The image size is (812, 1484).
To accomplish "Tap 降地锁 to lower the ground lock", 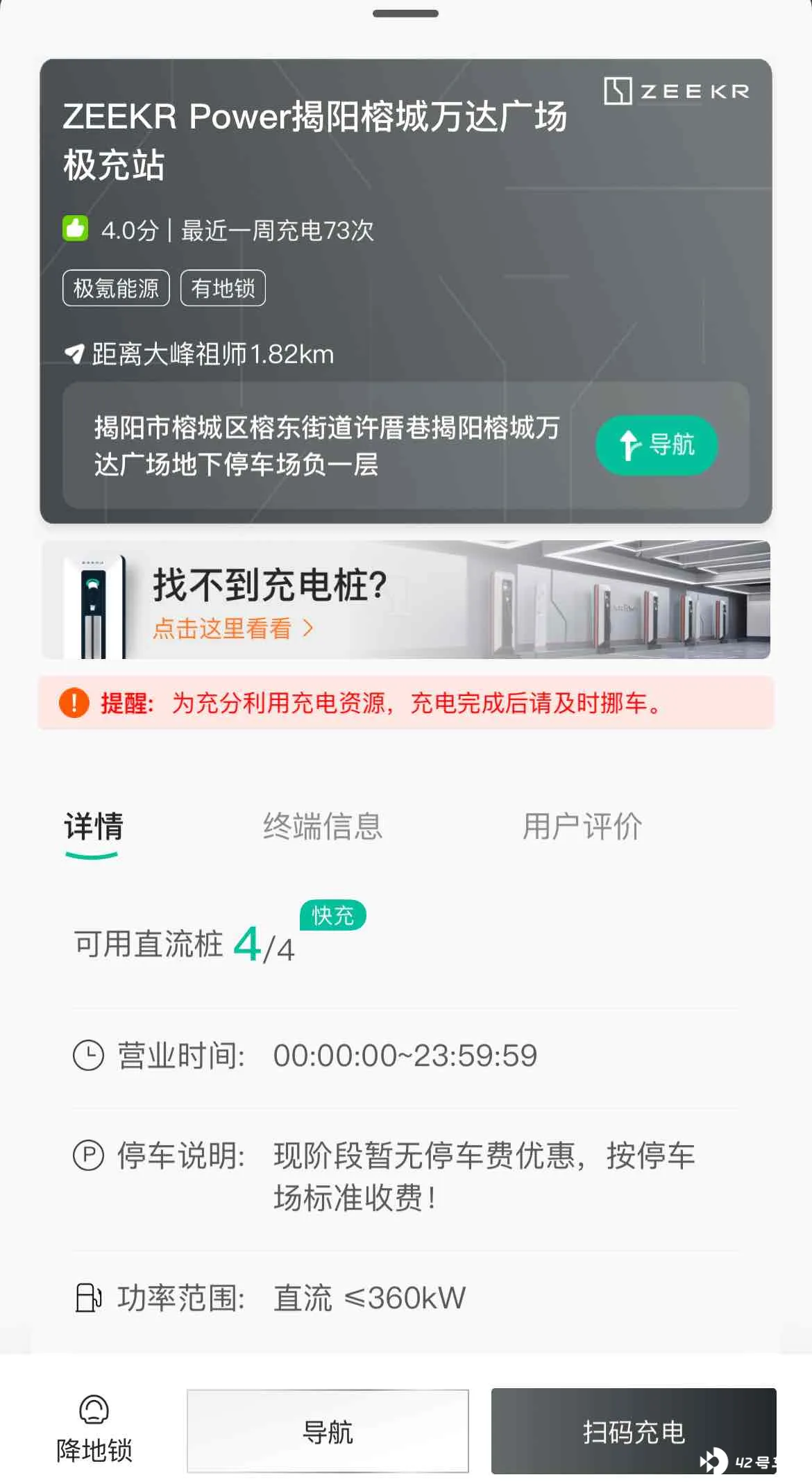I will [x=94, y=1431].
